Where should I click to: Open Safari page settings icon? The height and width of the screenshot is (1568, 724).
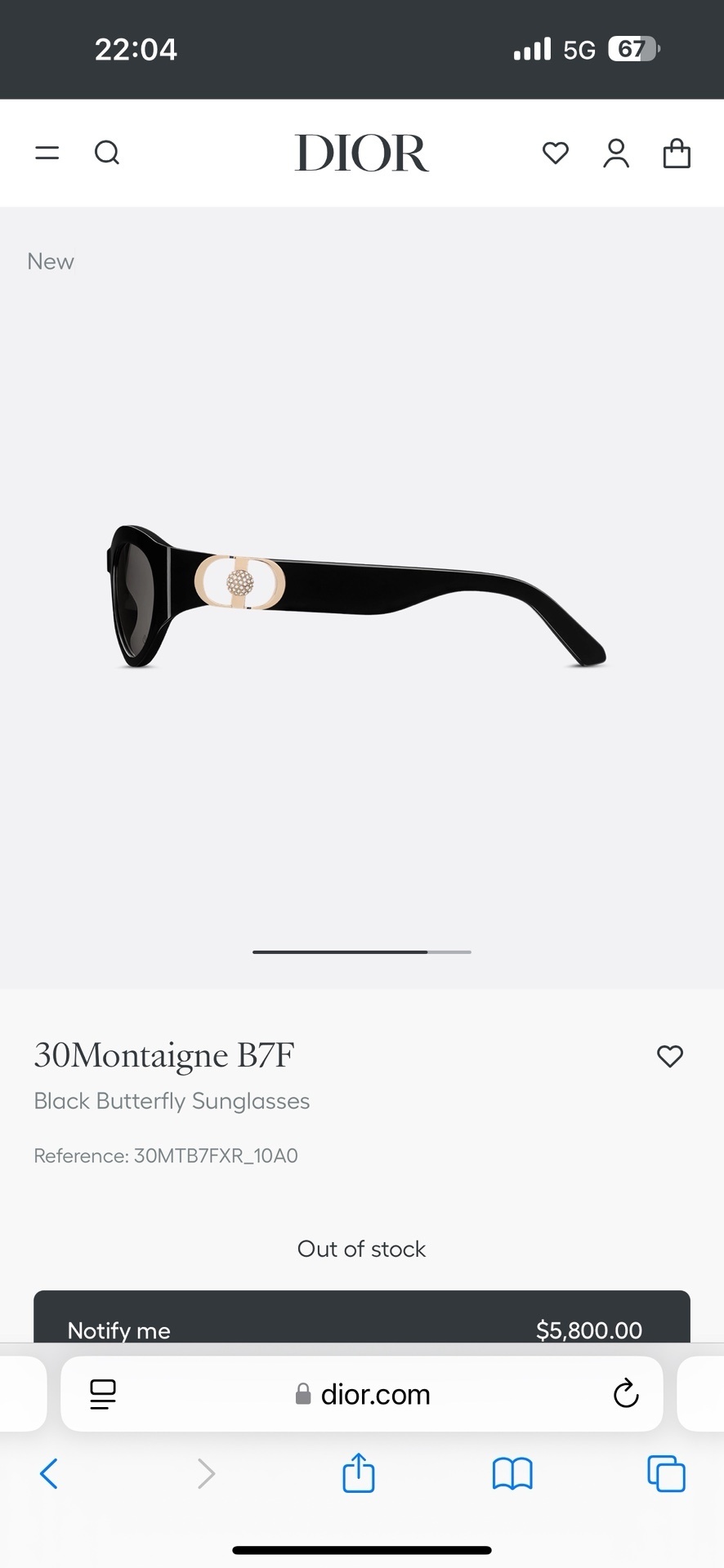click(102, 1394)
